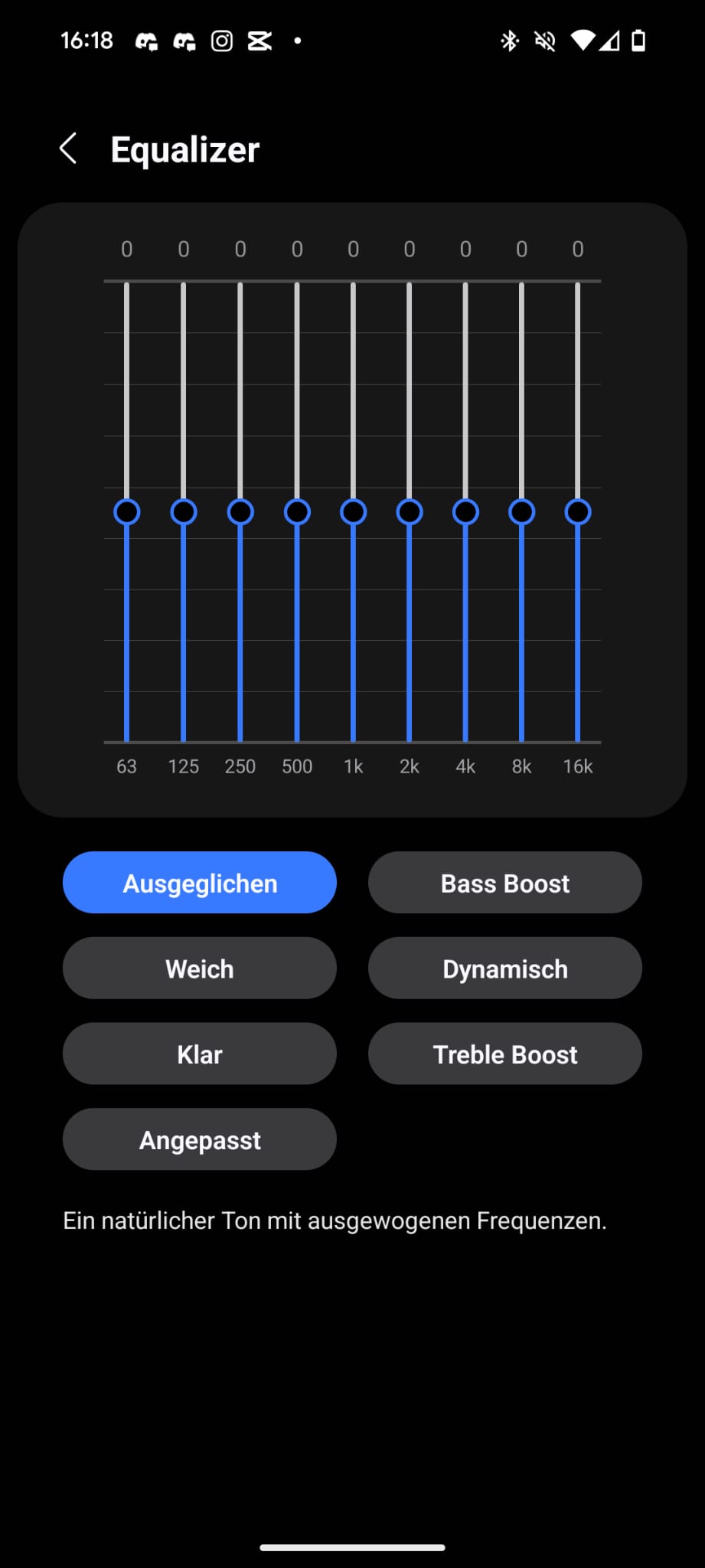705x1568 pixels.
Task: Select the Angepasst custom preset
Action: click(x=200, y=1140)
